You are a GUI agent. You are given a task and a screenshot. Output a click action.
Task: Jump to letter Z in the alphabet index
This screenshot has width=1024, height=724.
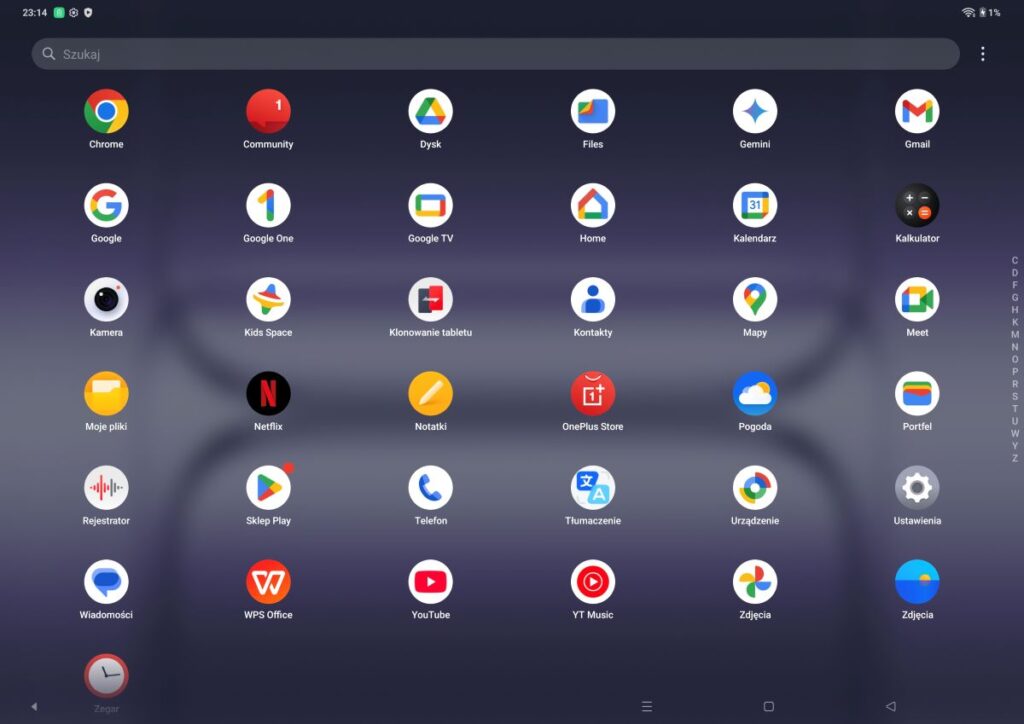pos(1015,458)
